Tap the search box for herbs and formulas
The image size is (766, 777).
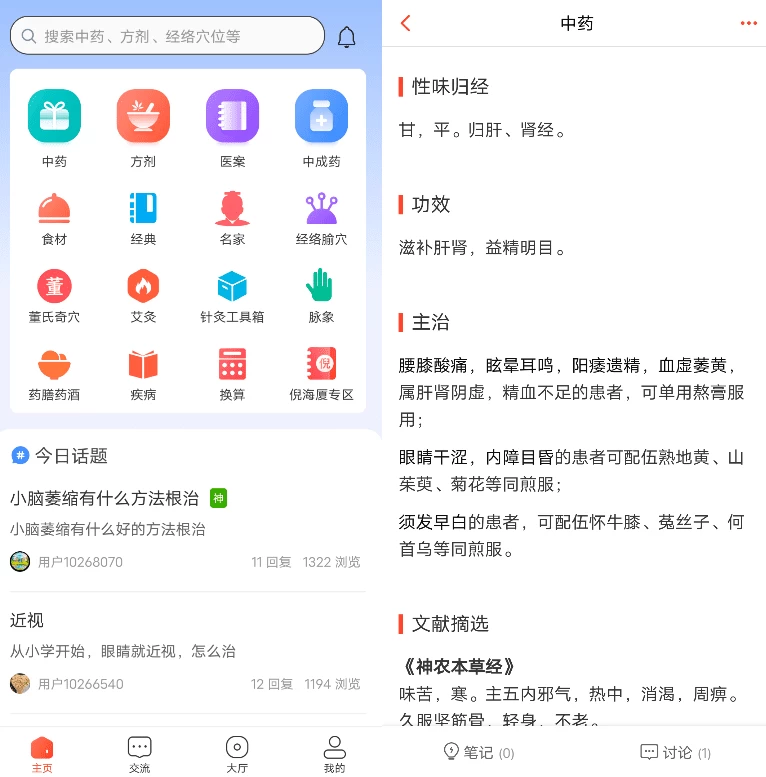click(167, 36)
